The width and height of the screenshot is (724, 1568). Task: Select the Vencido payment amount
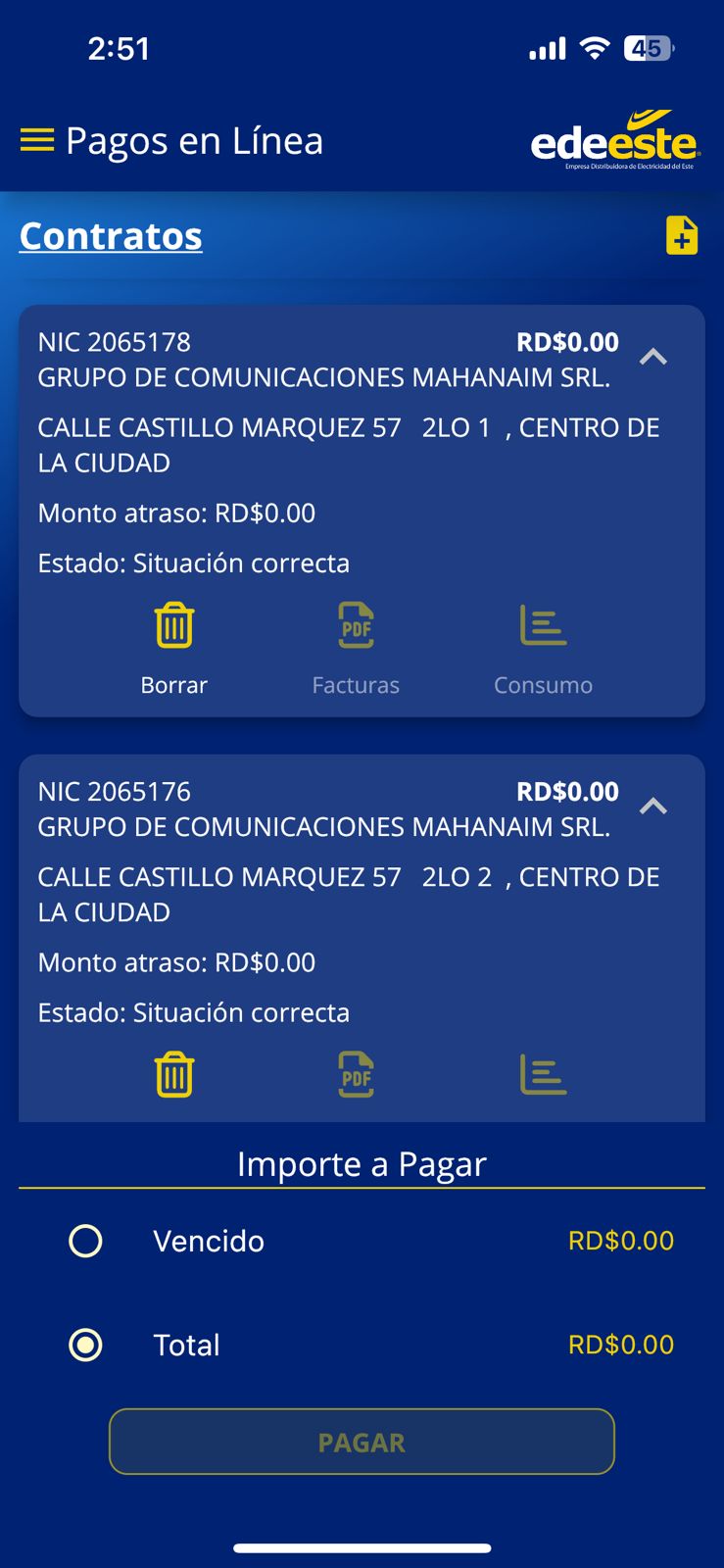(86, 1241)
